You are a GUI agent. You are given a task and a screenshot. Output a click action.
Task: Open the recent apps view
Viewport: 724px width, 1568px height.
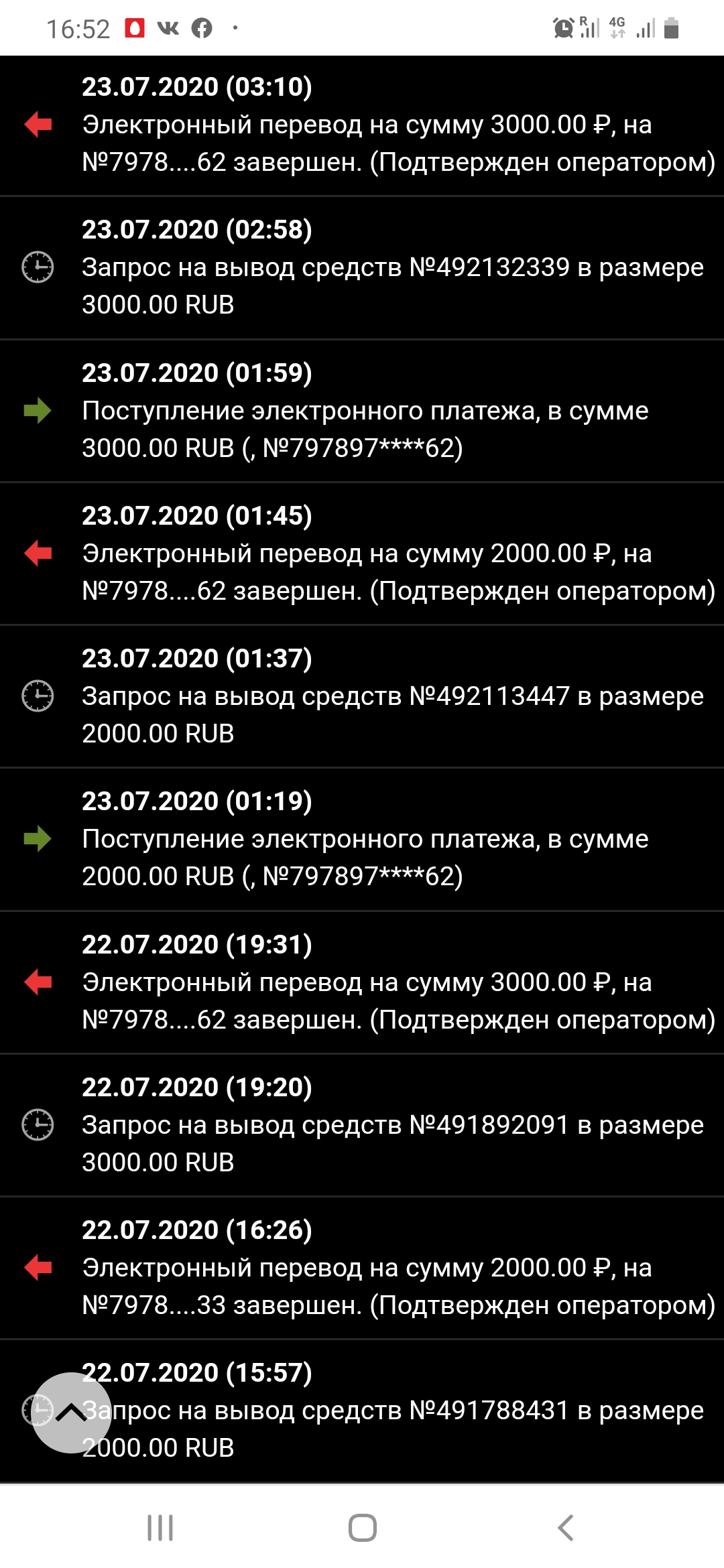pyautogui.click(x=160, y=1528)
